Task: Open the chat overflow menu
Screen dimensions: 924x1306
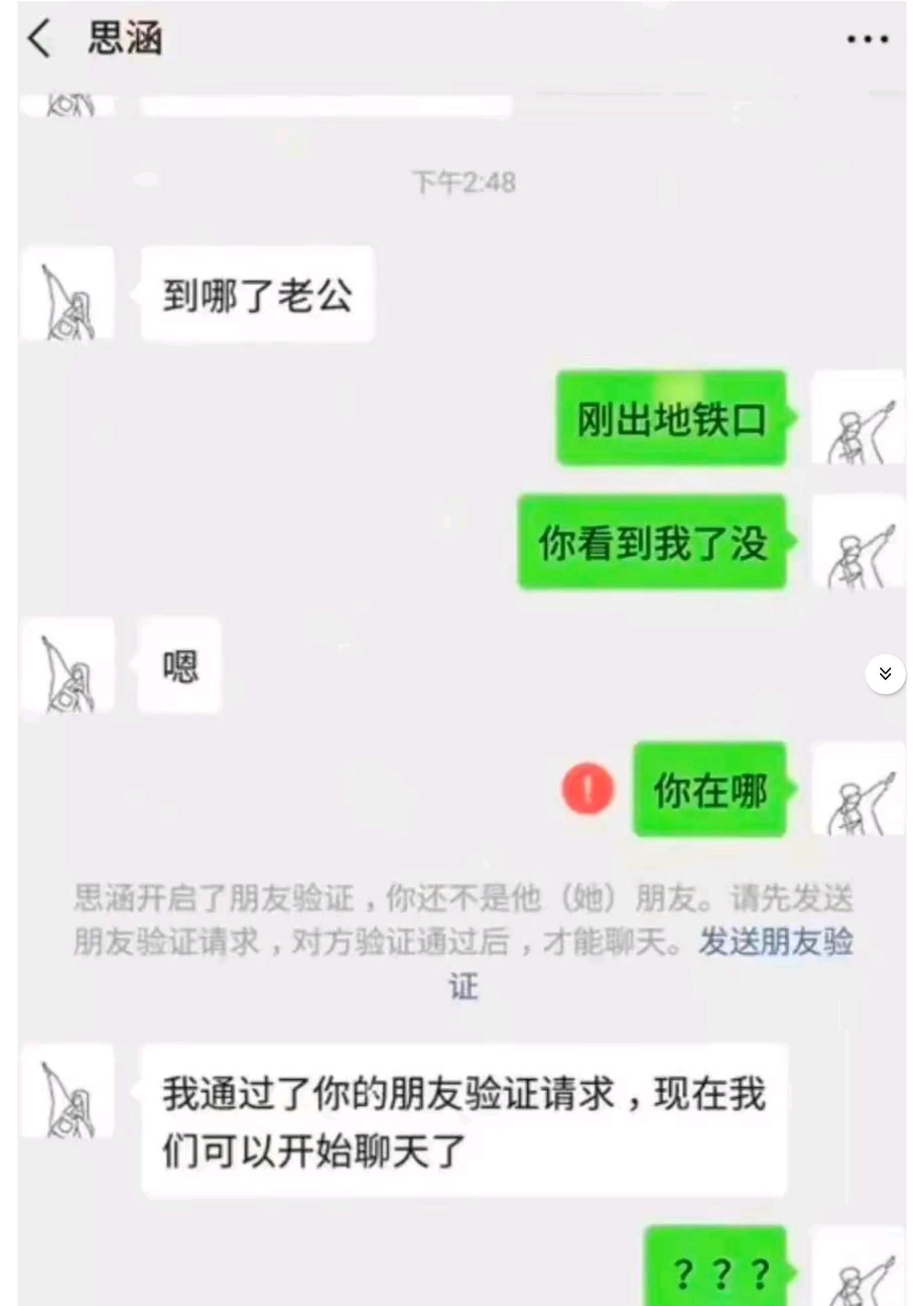Action: [x=867, y=39]
